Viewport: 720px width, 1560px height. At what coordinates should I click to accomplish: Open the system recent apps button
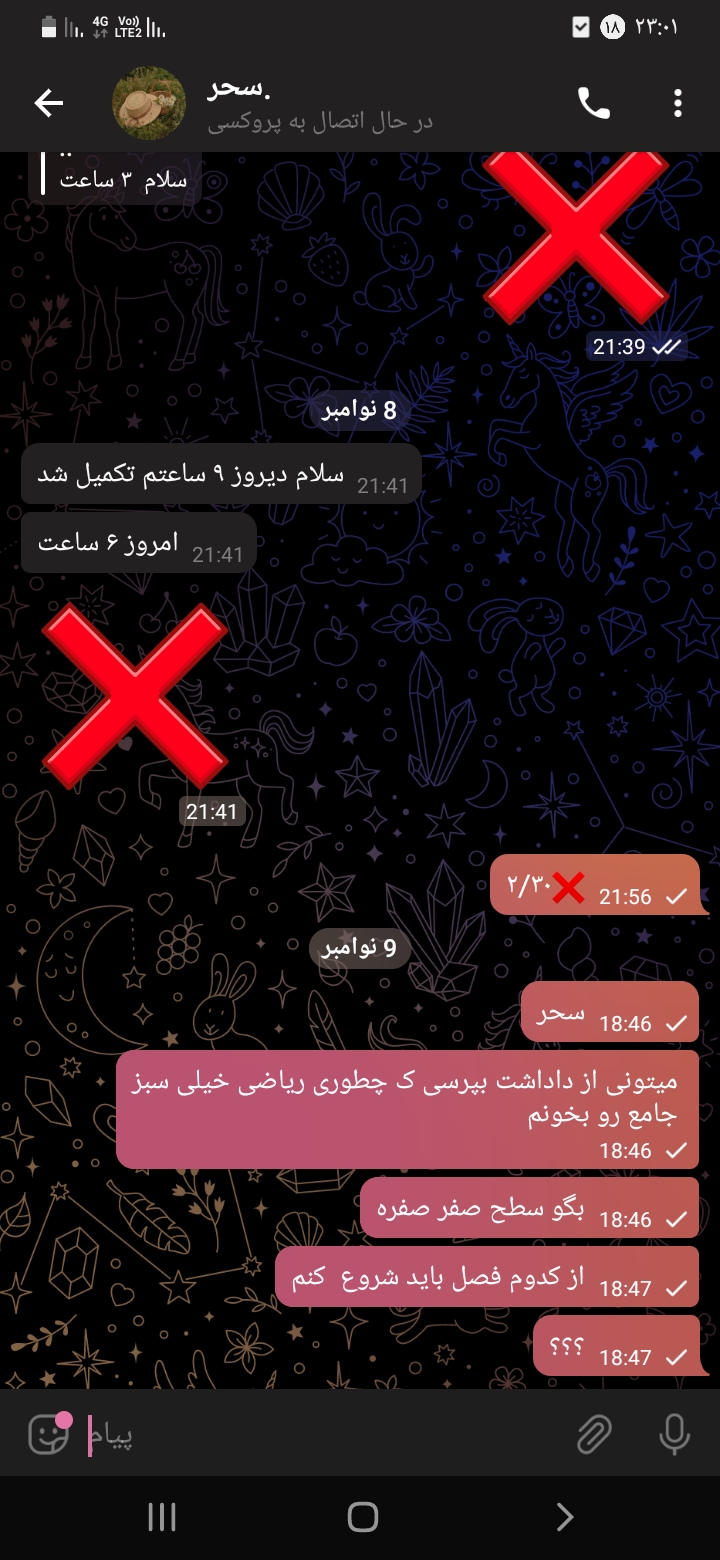pyautogui.click(x=162, y=1517)
